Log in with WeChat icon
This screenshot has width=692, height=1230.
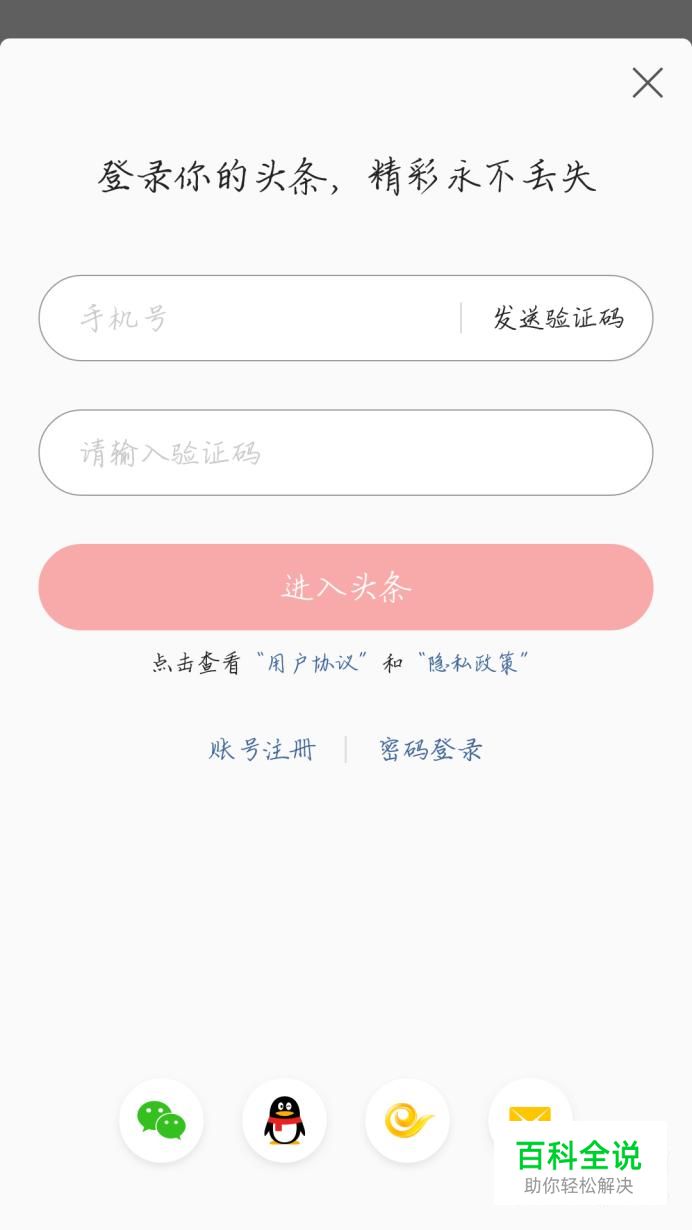(x=161, y=1120)
